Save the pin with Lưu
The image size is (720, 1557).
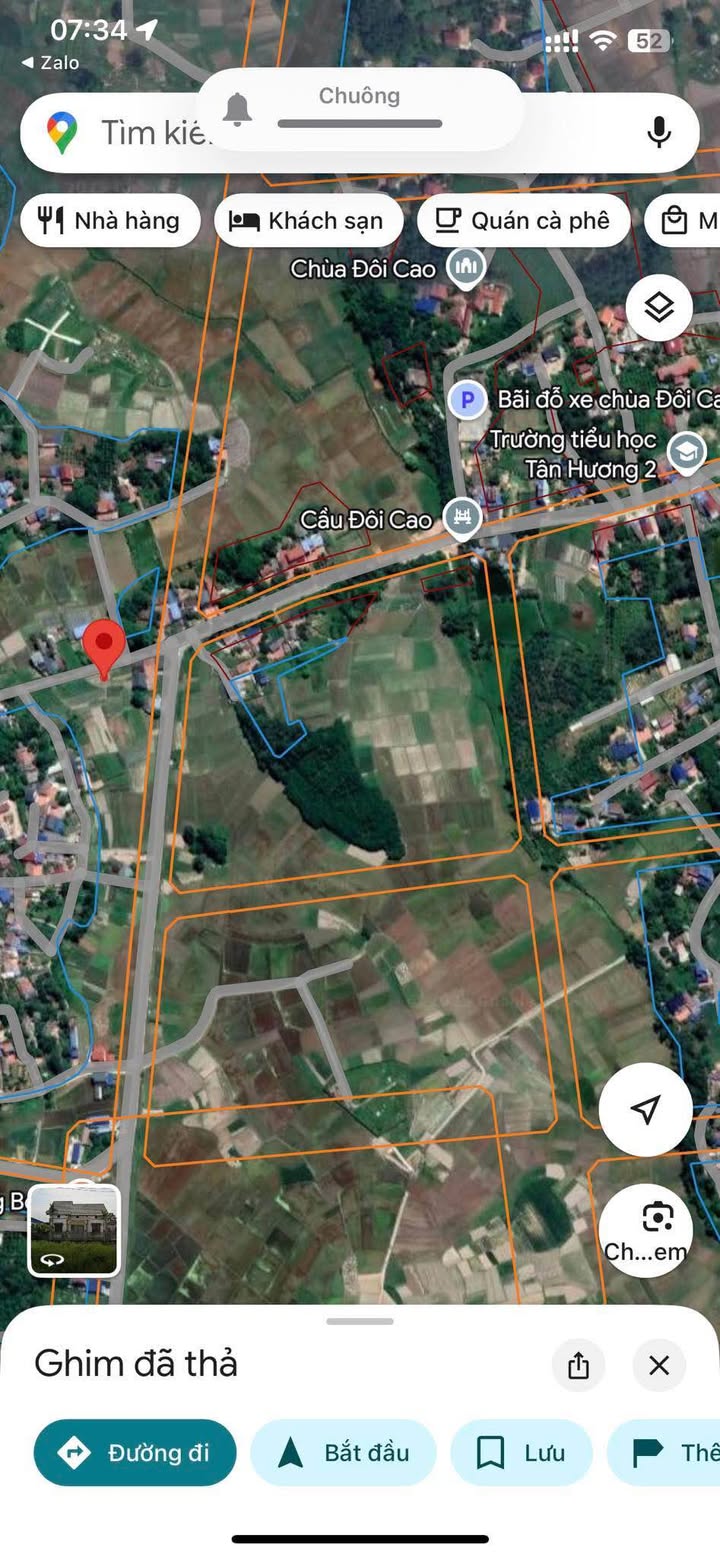click(521, 1452)
